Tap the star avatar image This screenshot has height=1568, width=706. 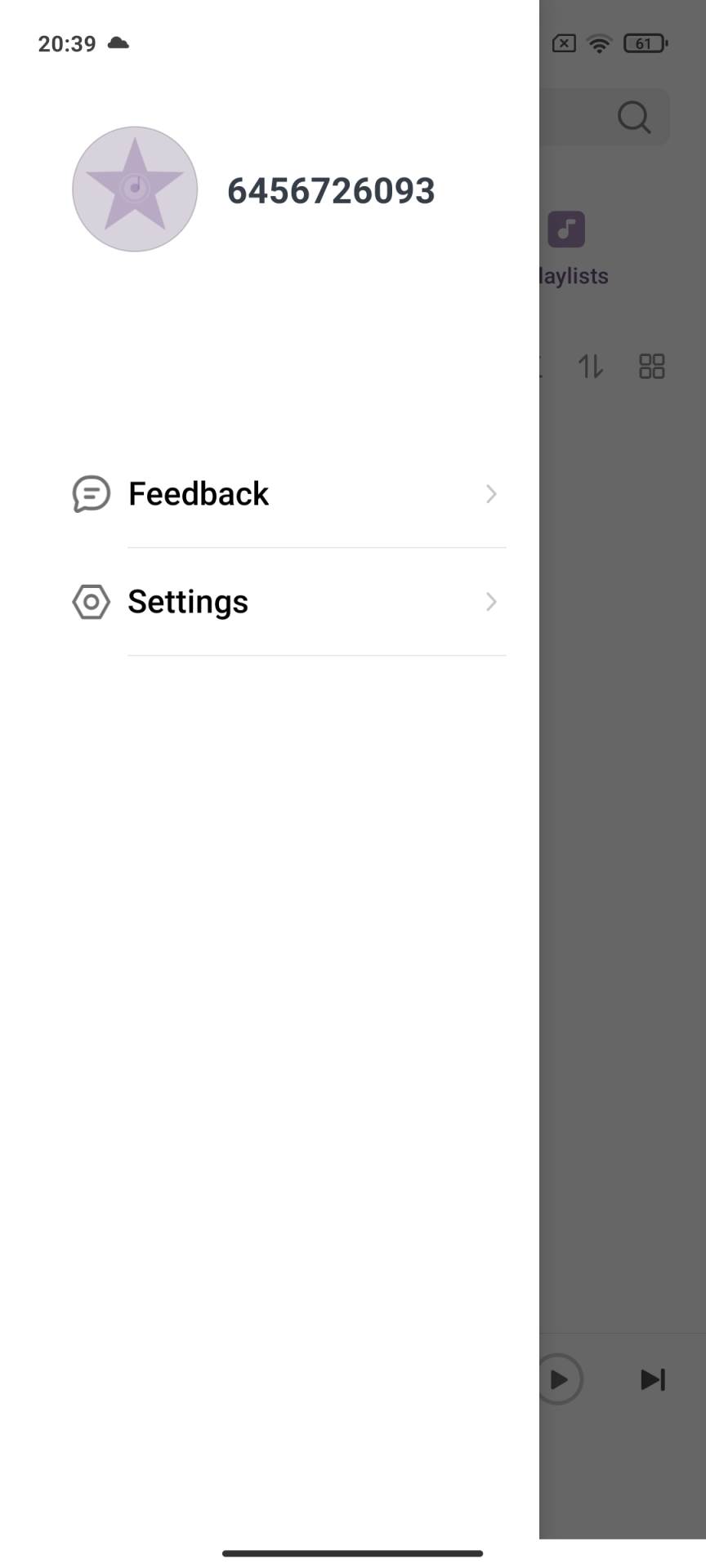coord(134,189)
